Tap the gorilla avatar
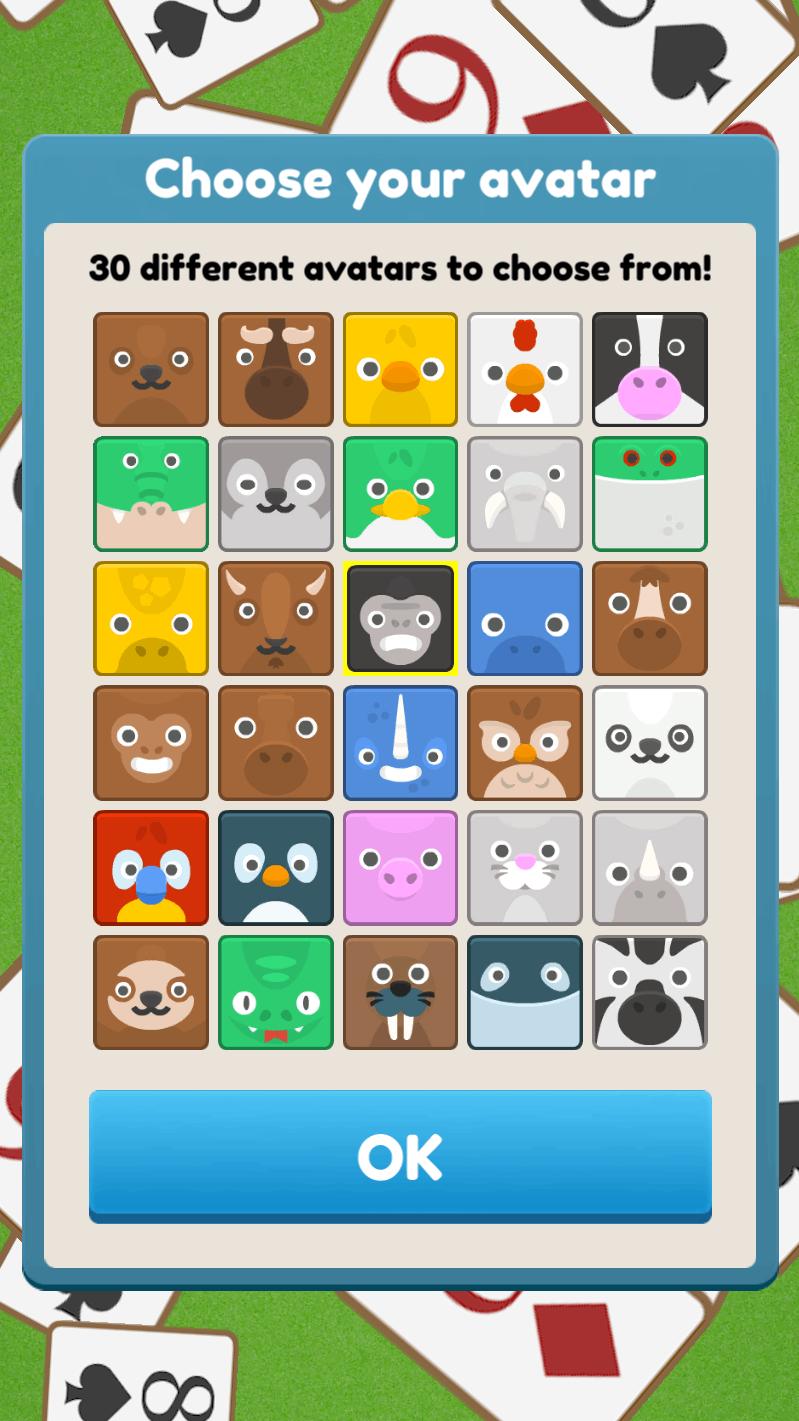 [x=400, y=618]
